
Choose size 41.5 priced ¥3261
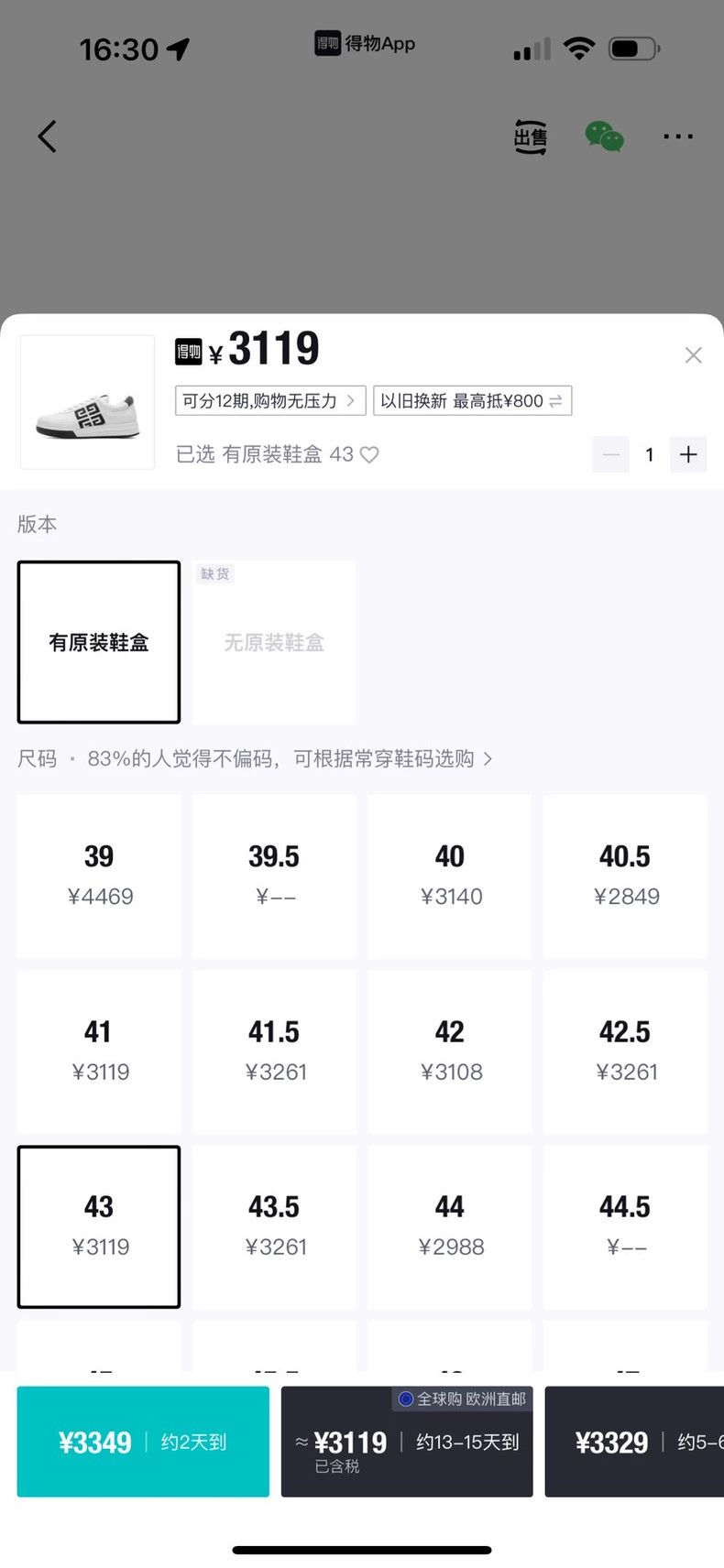(x=274, y=1051)
